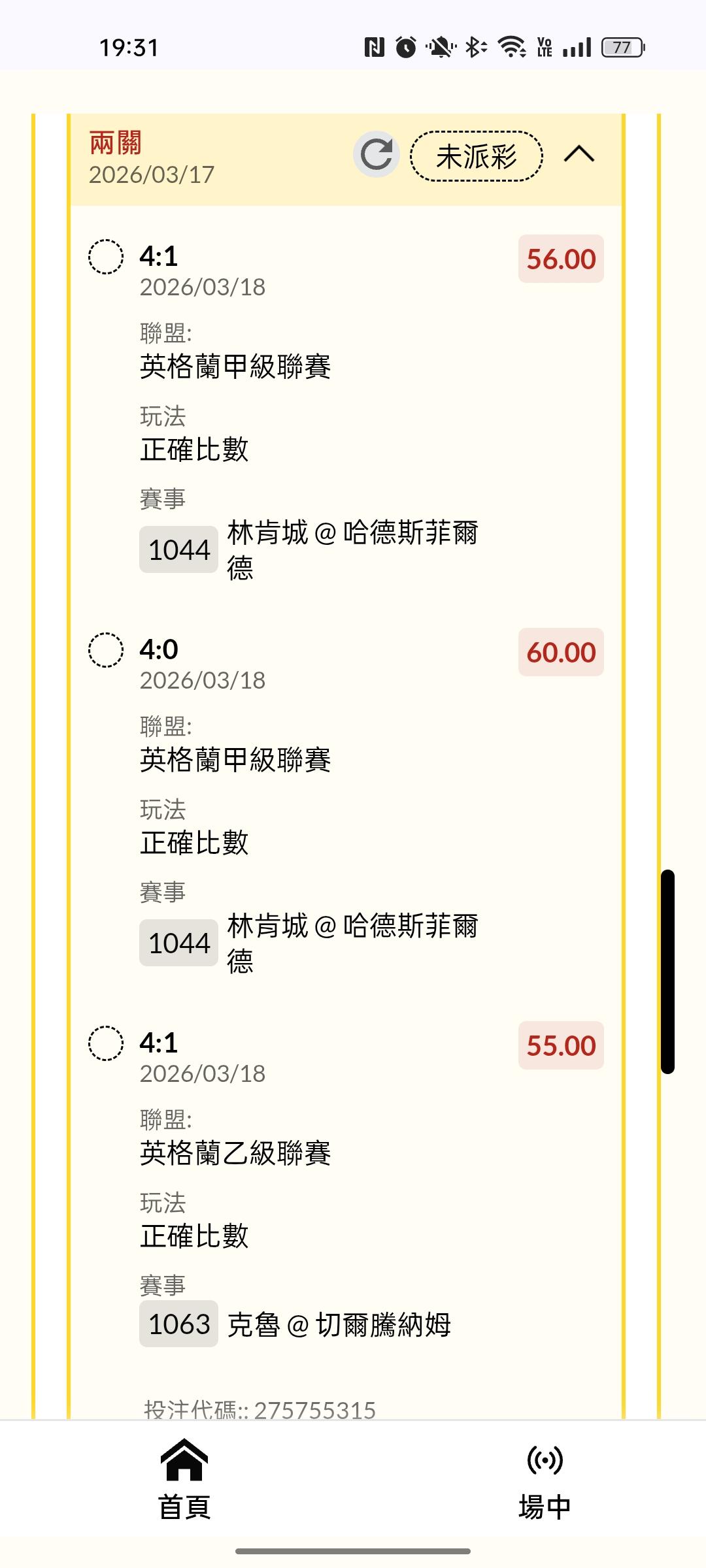Collapse the 兩關 bet details
This screenshot has height=1568, width=706.
(x=579, y=155)
